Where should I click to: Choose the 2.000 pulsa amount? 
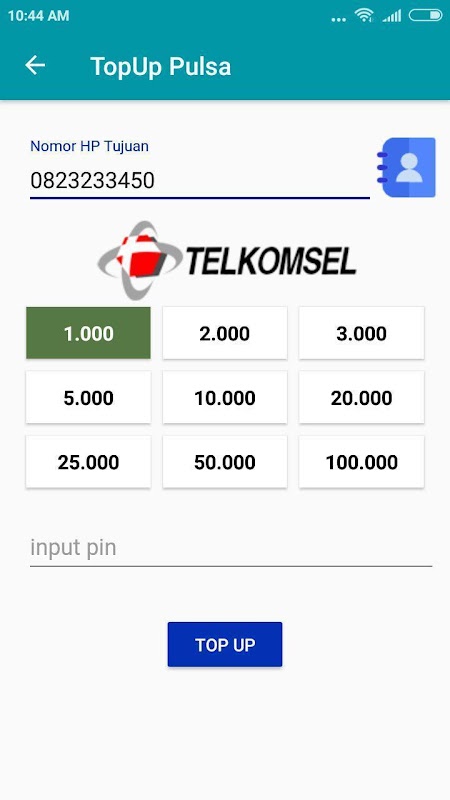pyautogui.click(x=225, y=333)
